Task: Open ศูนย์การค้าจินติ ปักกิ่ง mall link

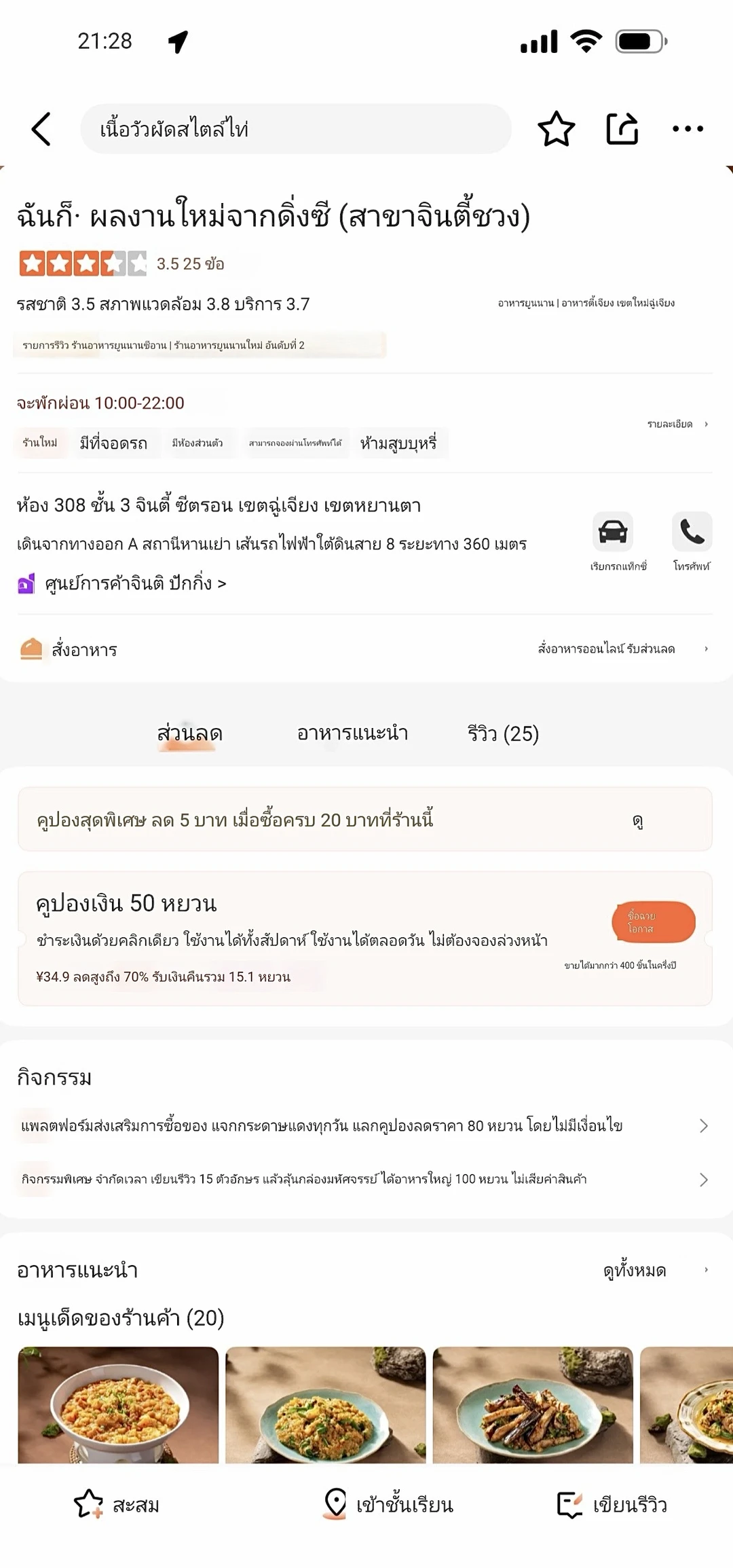Action: point(134,583)
